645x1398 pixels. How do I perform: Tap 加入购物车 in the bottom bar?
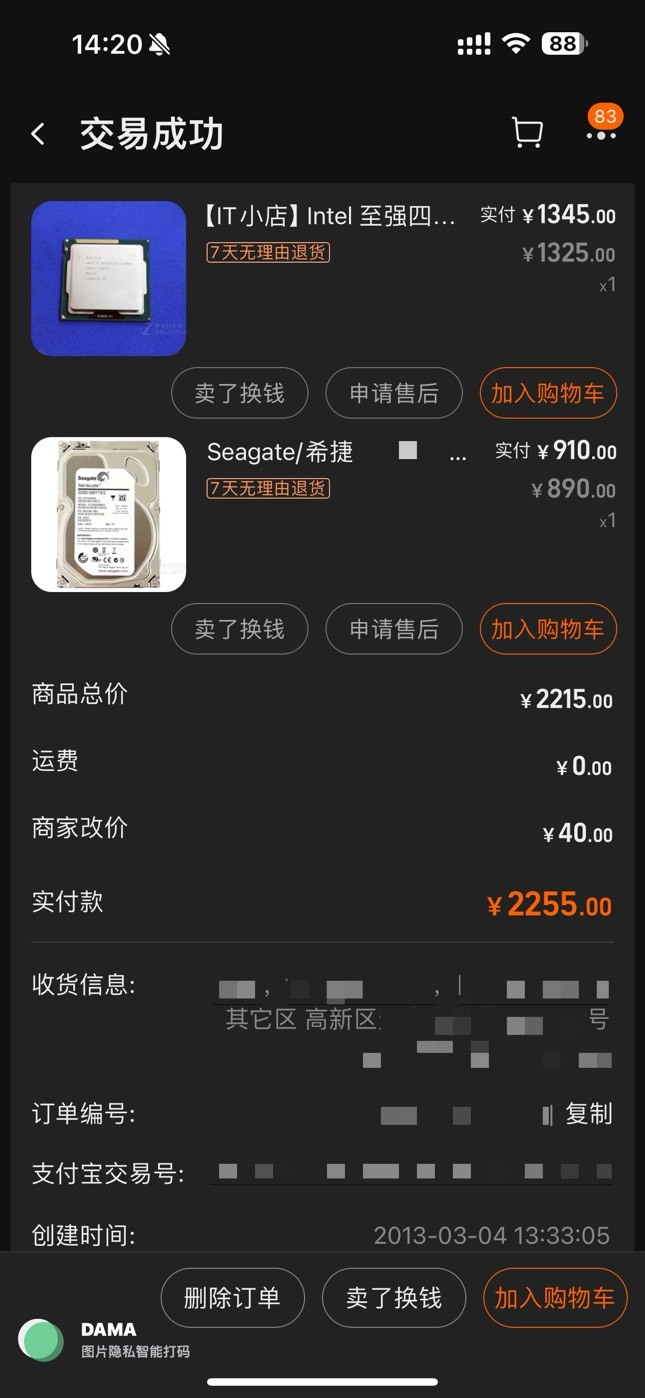point(555,1298)
